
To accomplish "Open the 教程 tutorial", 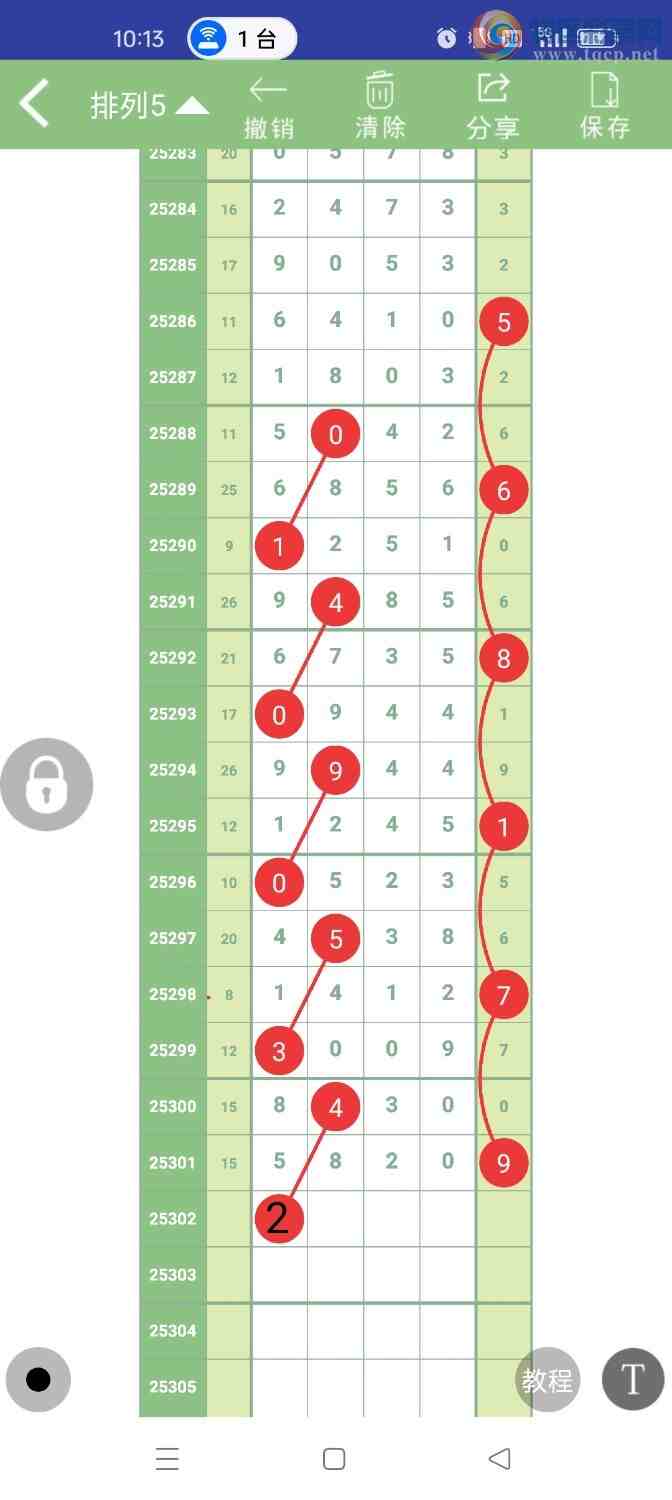I will 547,1381.
